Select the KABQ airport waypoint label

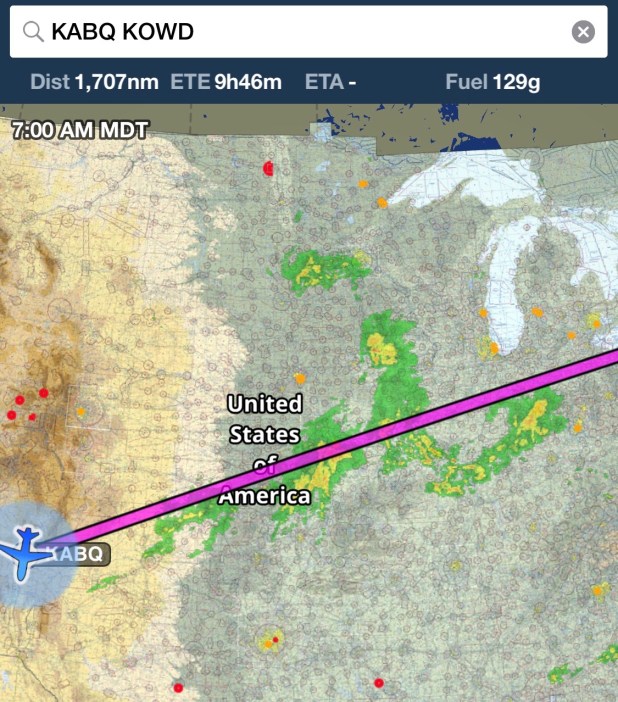pyautogui.click(x=78, y=553)
